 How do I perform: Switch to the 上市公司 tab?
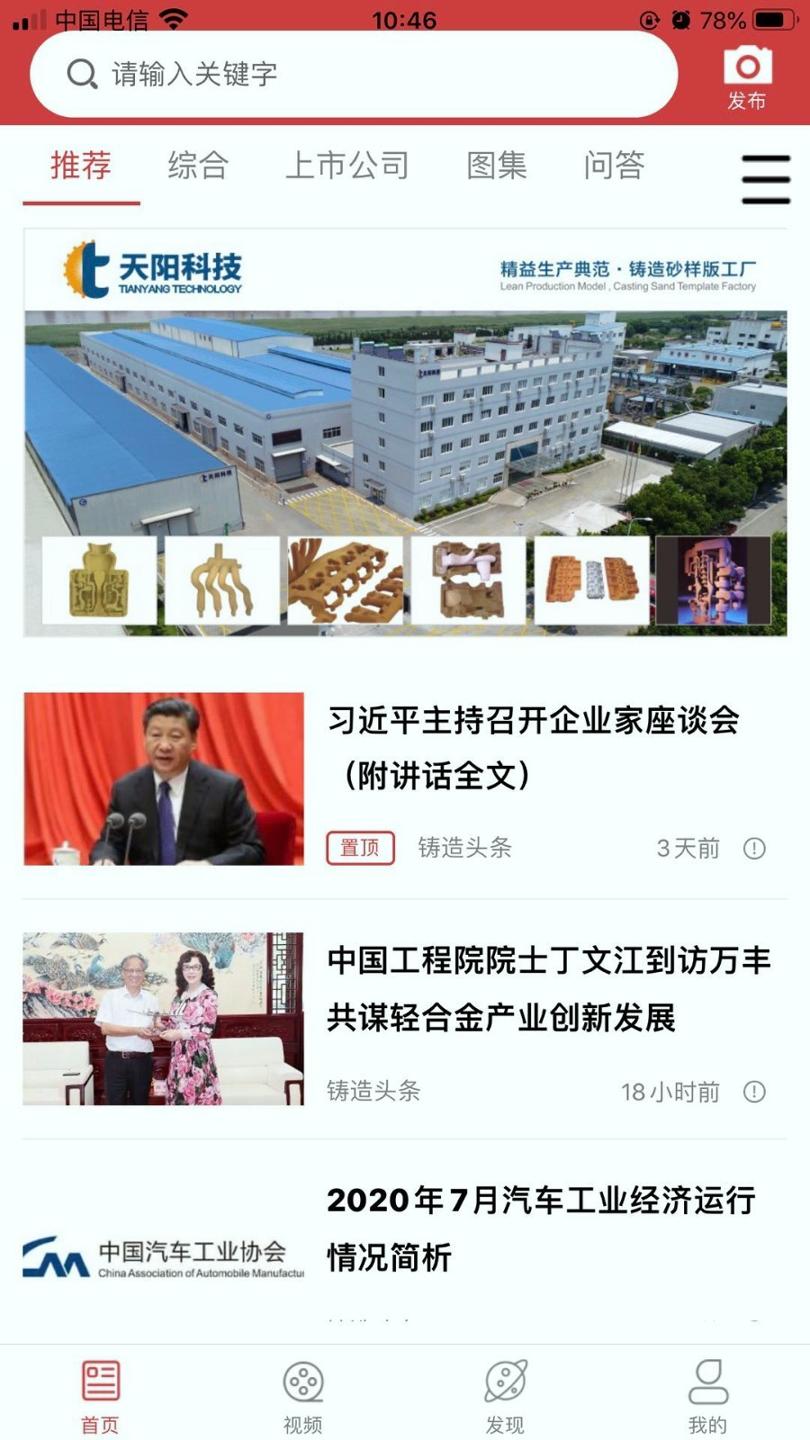point(347,165)
